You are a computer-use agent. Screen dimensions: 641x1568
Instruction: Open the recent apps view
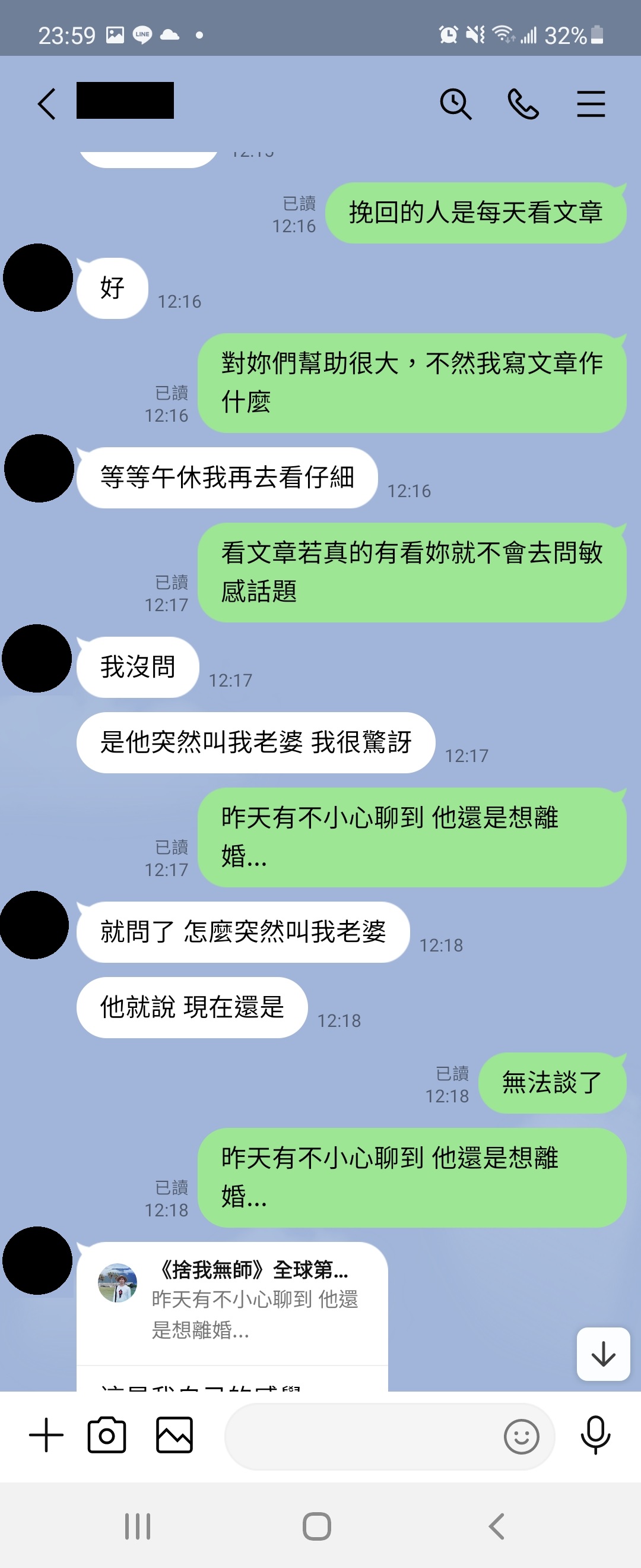138,1526
